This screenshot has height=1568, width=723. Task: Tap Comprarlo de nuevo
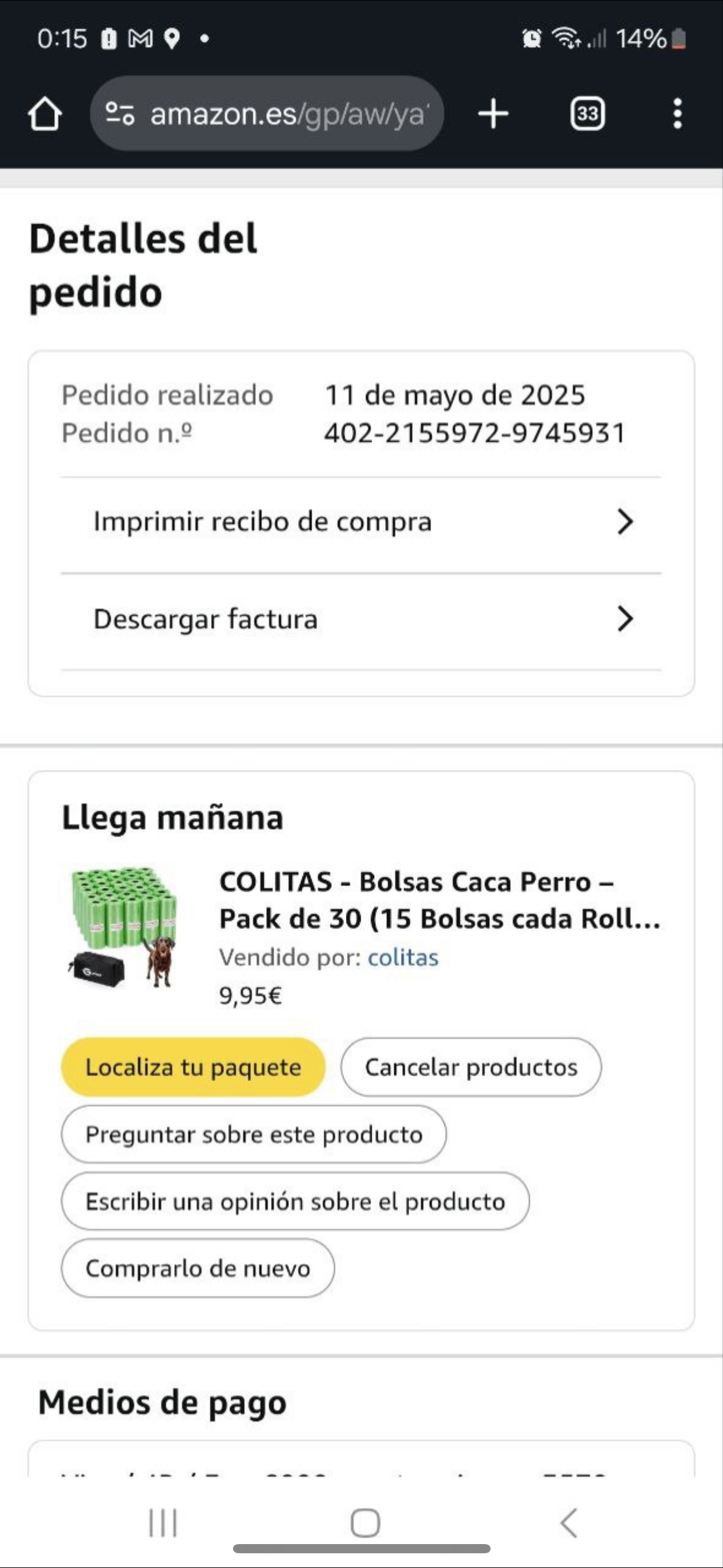(x=197, y=1268)
